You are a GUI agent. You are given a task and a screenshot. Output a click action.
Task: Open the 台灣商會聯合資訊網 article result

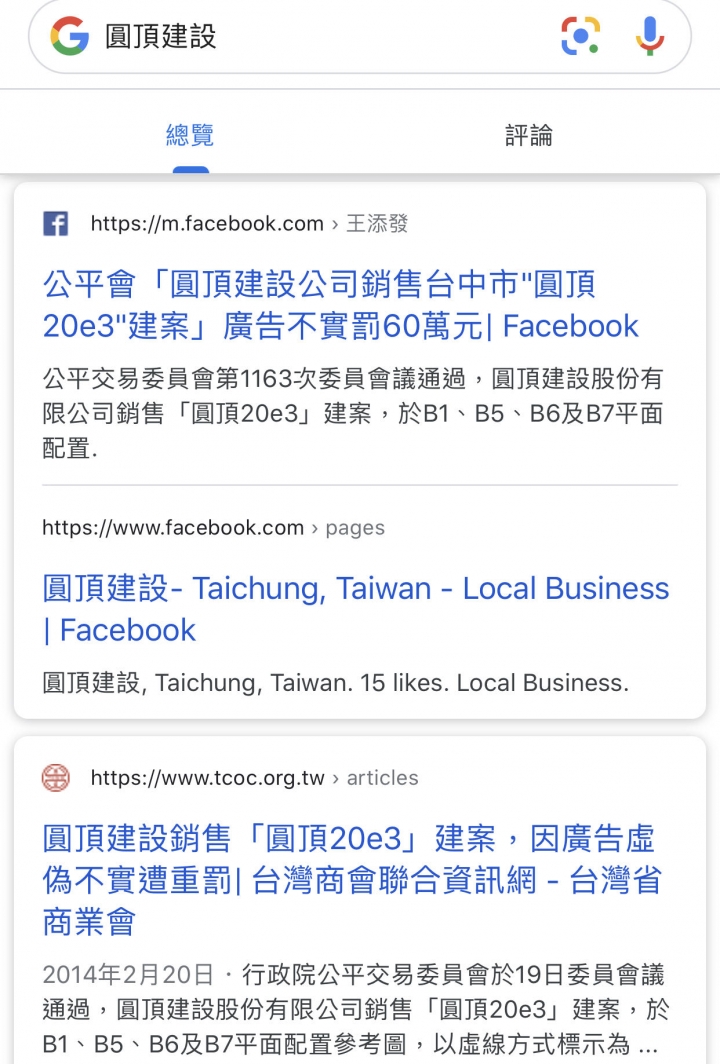coord(350,880)
